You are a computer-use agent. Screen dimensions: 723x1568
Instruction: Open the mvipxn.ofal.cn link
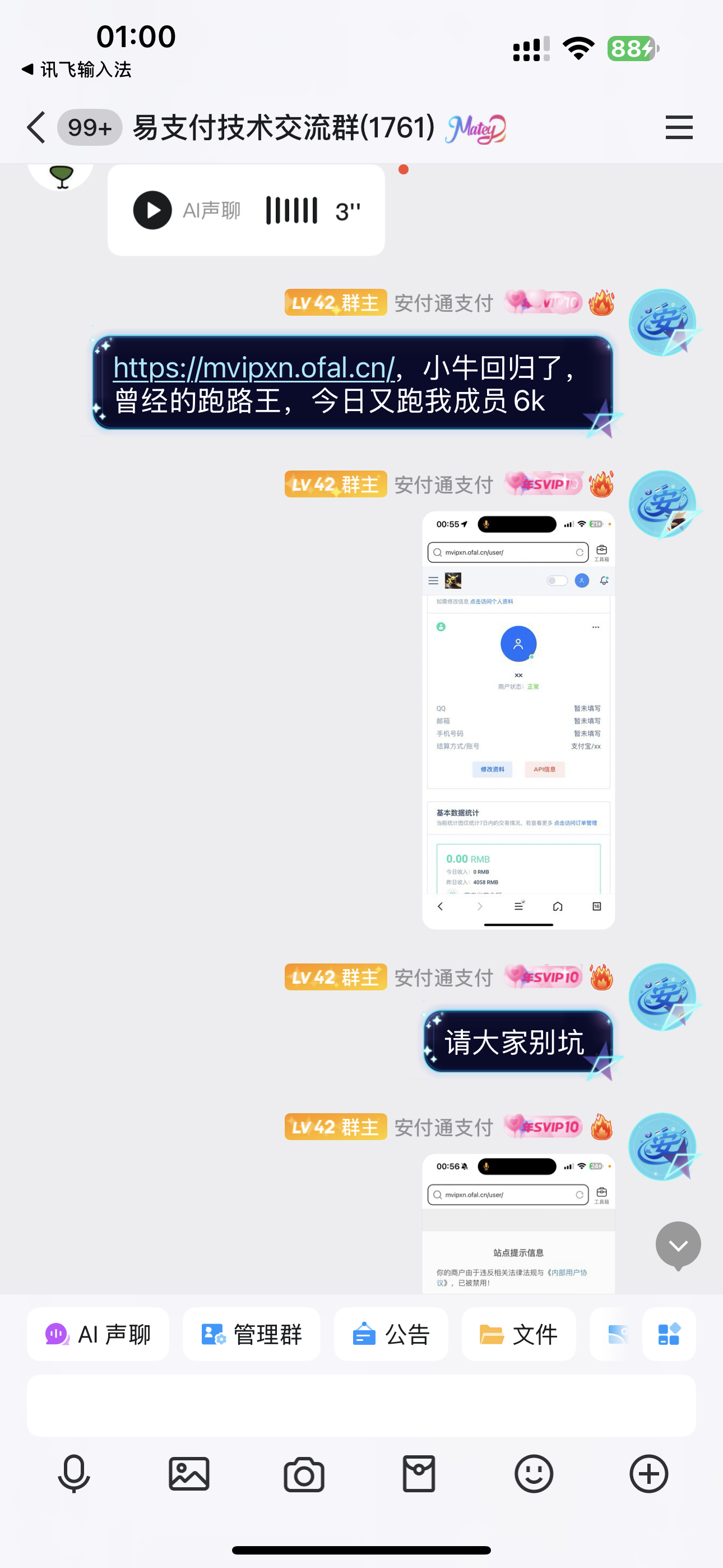click(253, 368)
